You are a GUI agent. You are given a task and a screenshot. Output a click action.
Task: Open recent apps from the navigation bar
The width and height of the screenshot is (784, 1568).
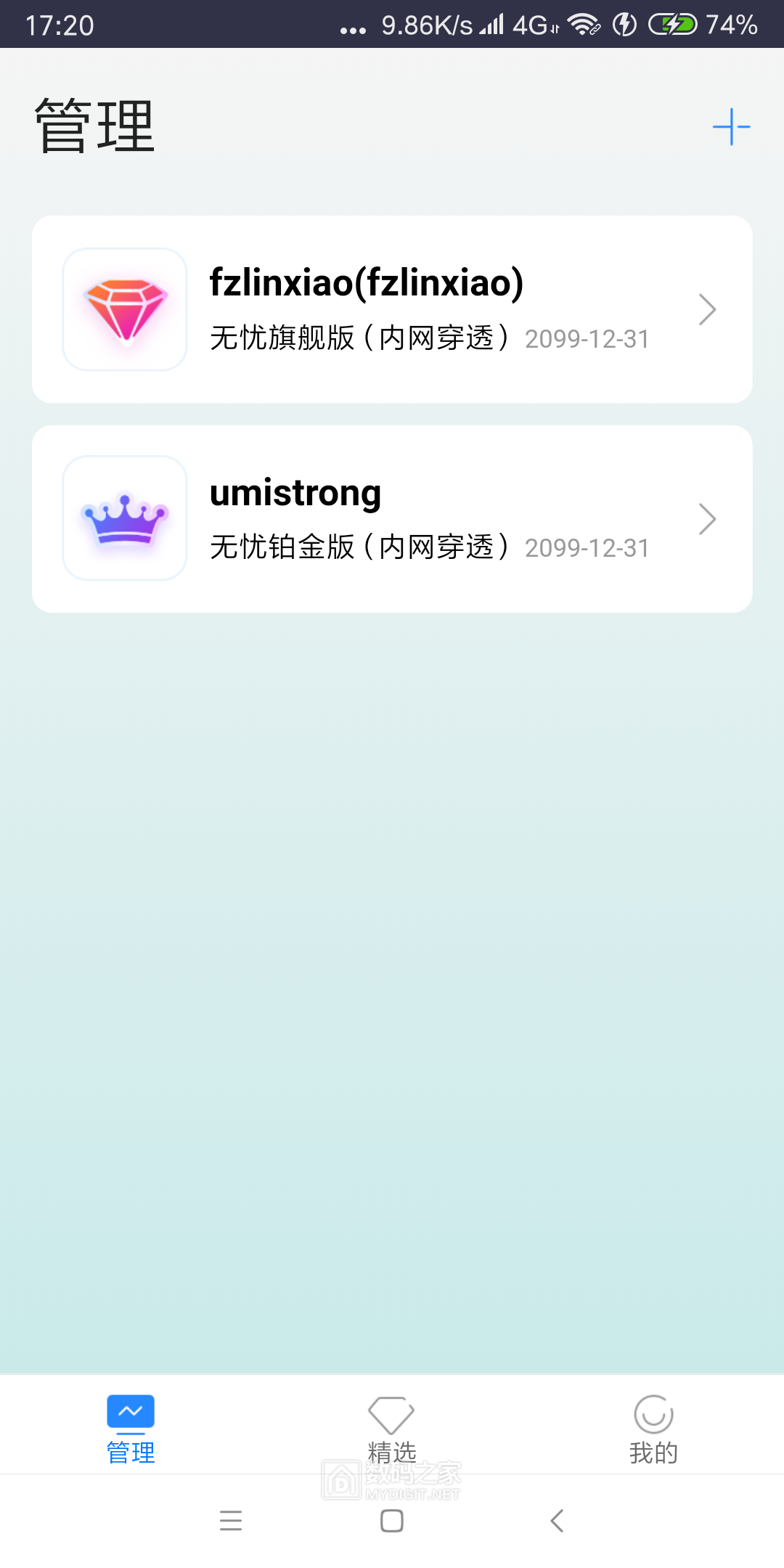click(x=231, y=1521)
